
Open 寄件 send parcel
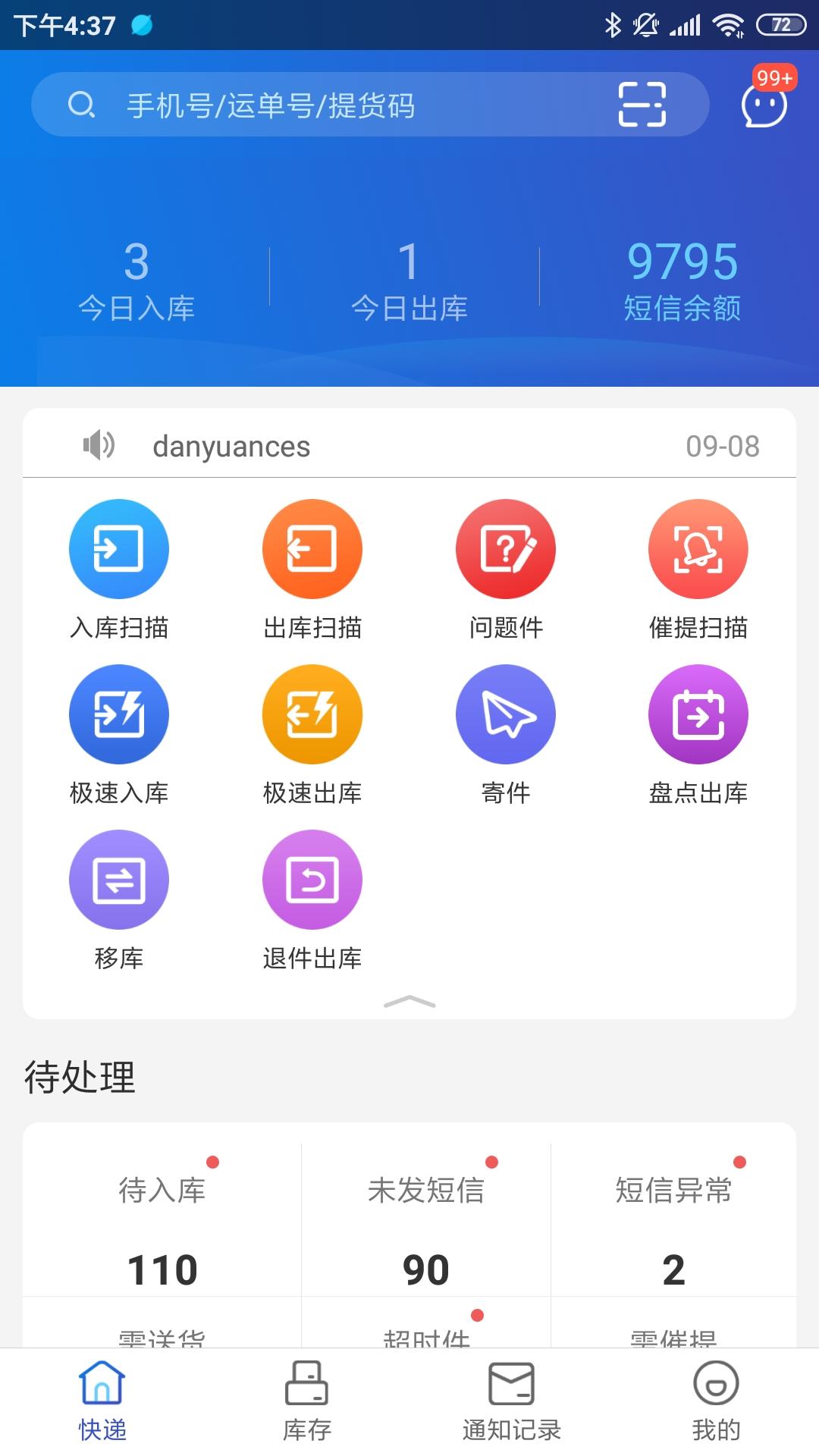point(506,714)
